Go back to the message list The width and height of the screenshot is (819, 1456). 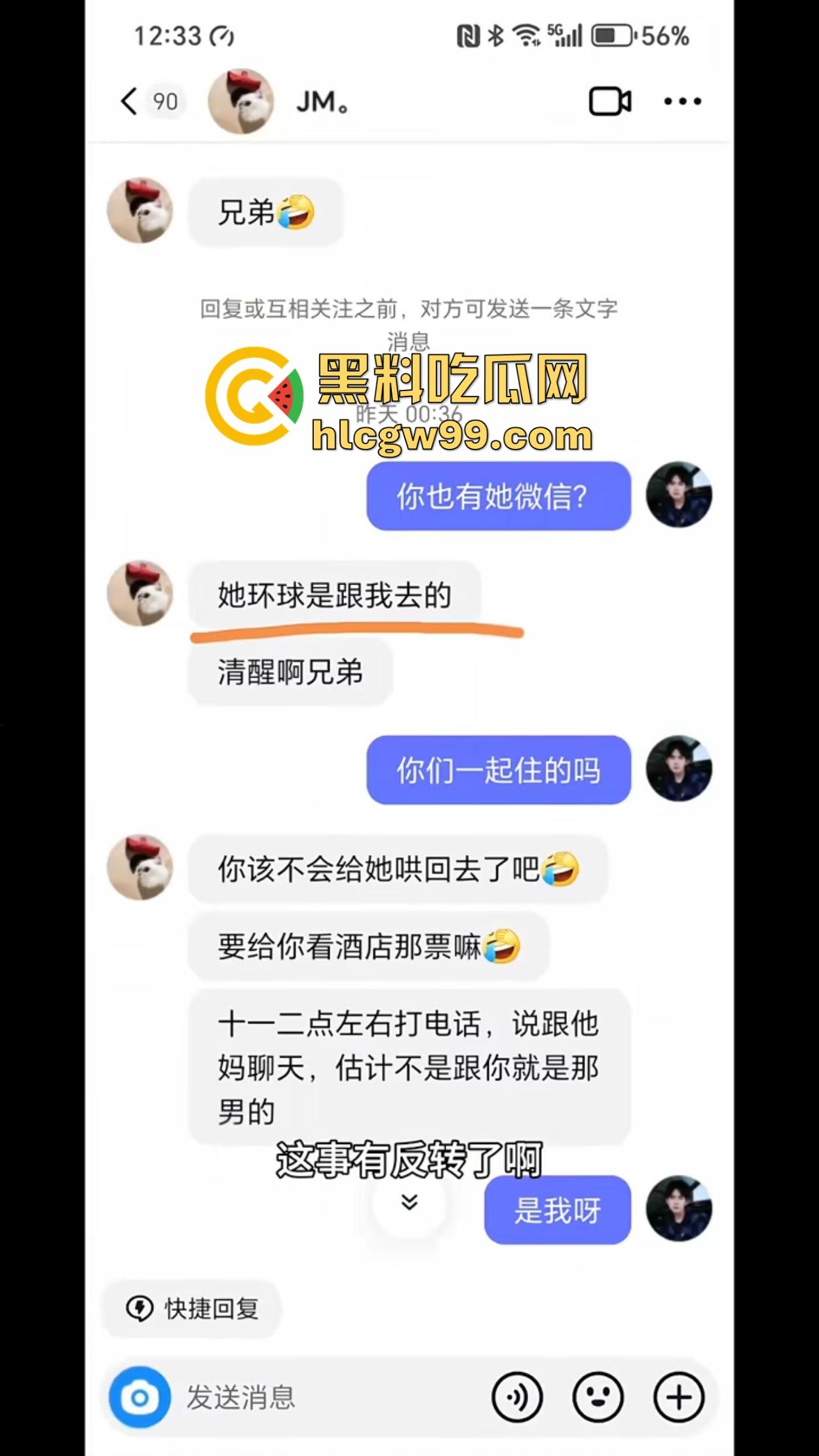(x=130, y=102)
